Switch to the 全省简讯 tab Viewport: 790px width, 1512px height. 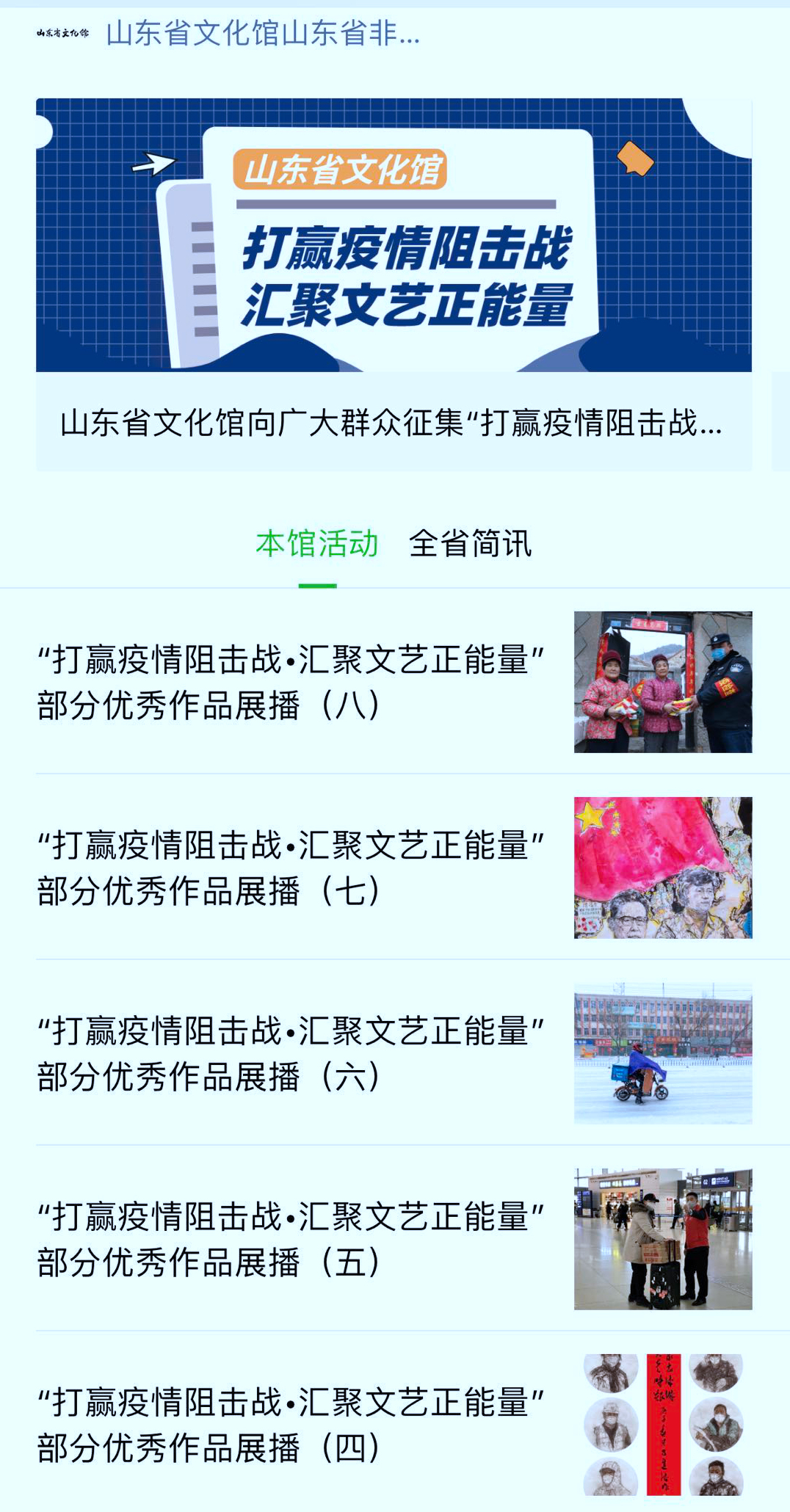coord(470,544)
